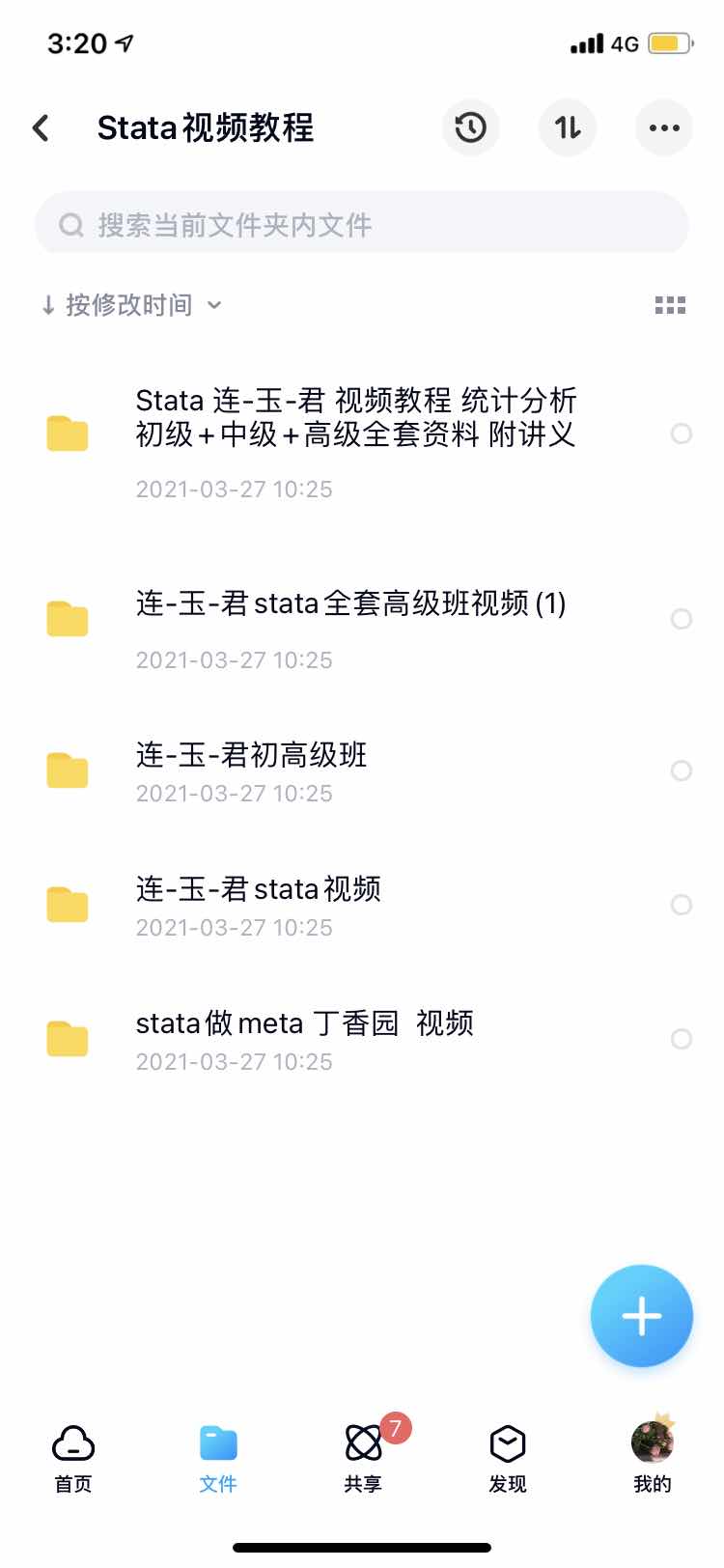Open the three-dot overflow menu
The height and width of the screenshot is (1568, 724).
point(664,127)
